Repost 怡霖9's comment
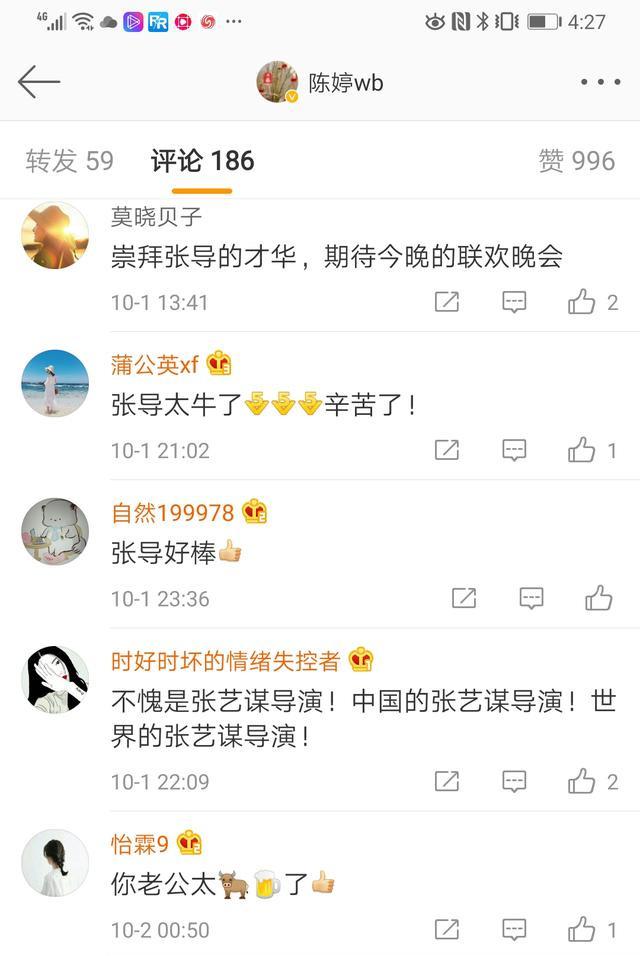Image resolution: width=640 pixels, height=956 pixels. click(447, 930)
